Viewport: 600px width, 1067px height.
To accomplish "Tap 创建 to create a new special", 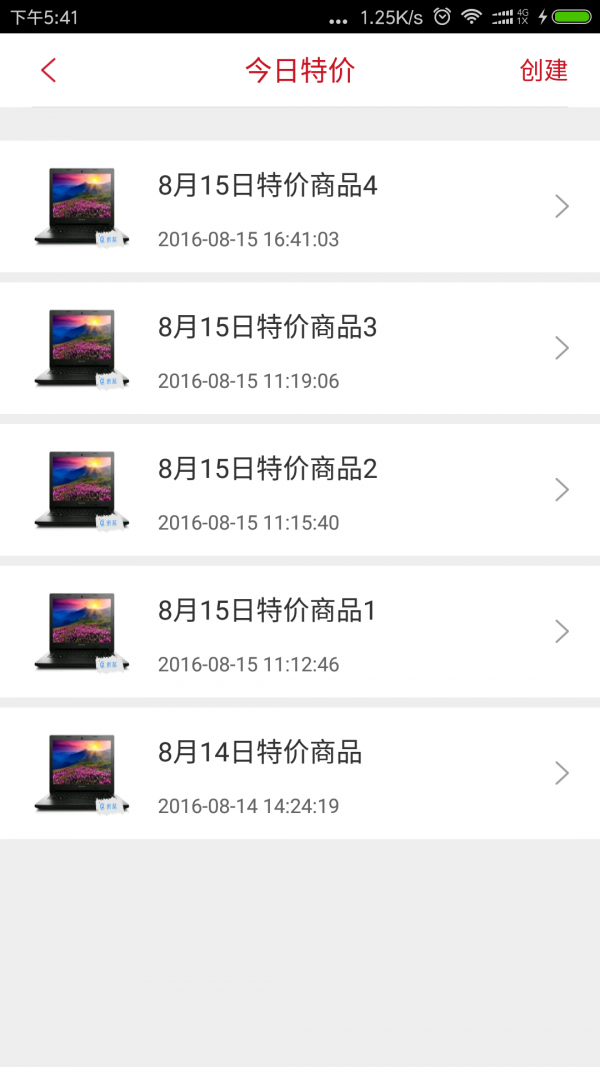I will click(543, 70).
